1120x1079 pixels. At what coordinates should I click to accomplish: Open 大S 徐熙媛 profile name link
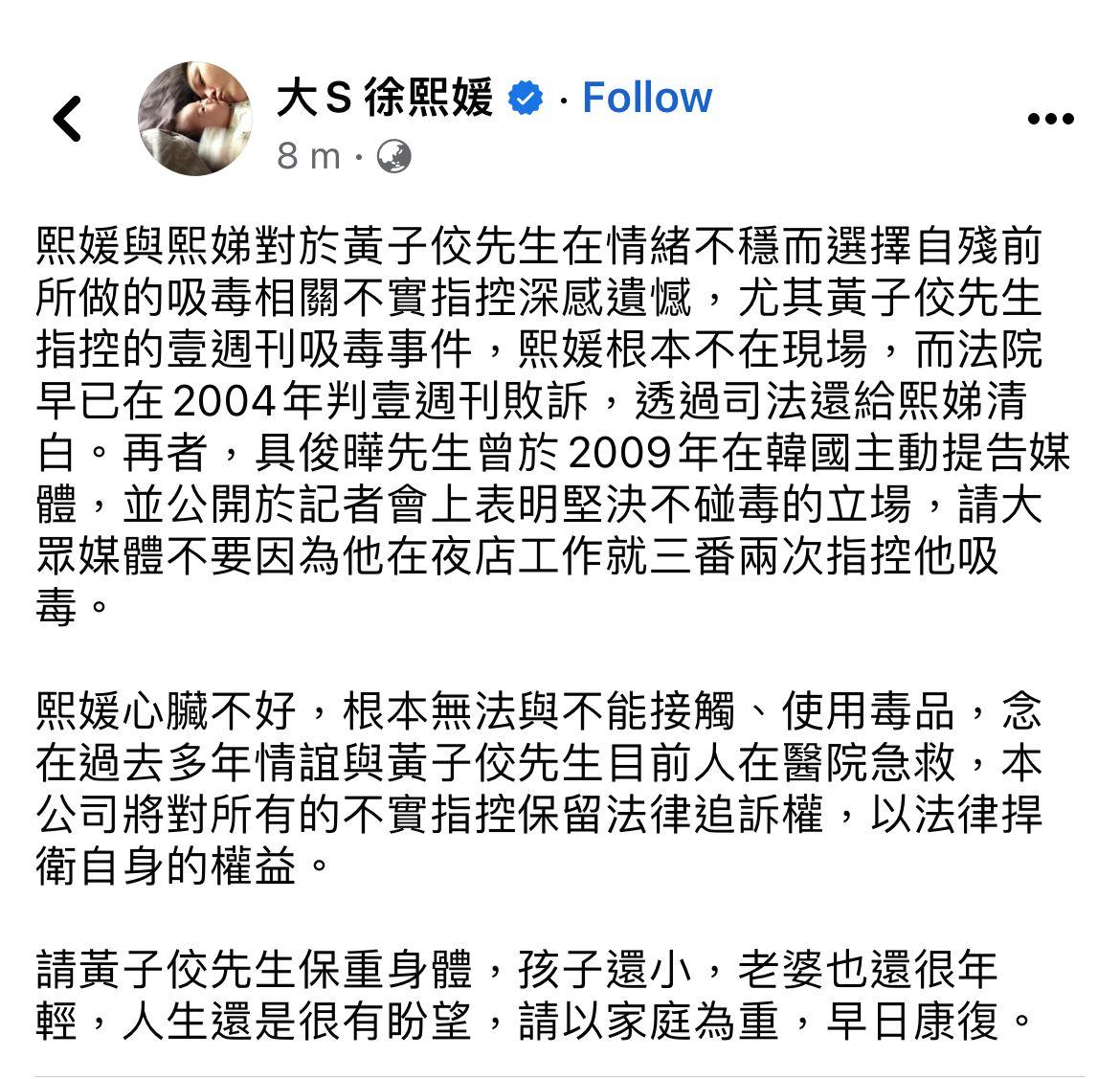385,98
